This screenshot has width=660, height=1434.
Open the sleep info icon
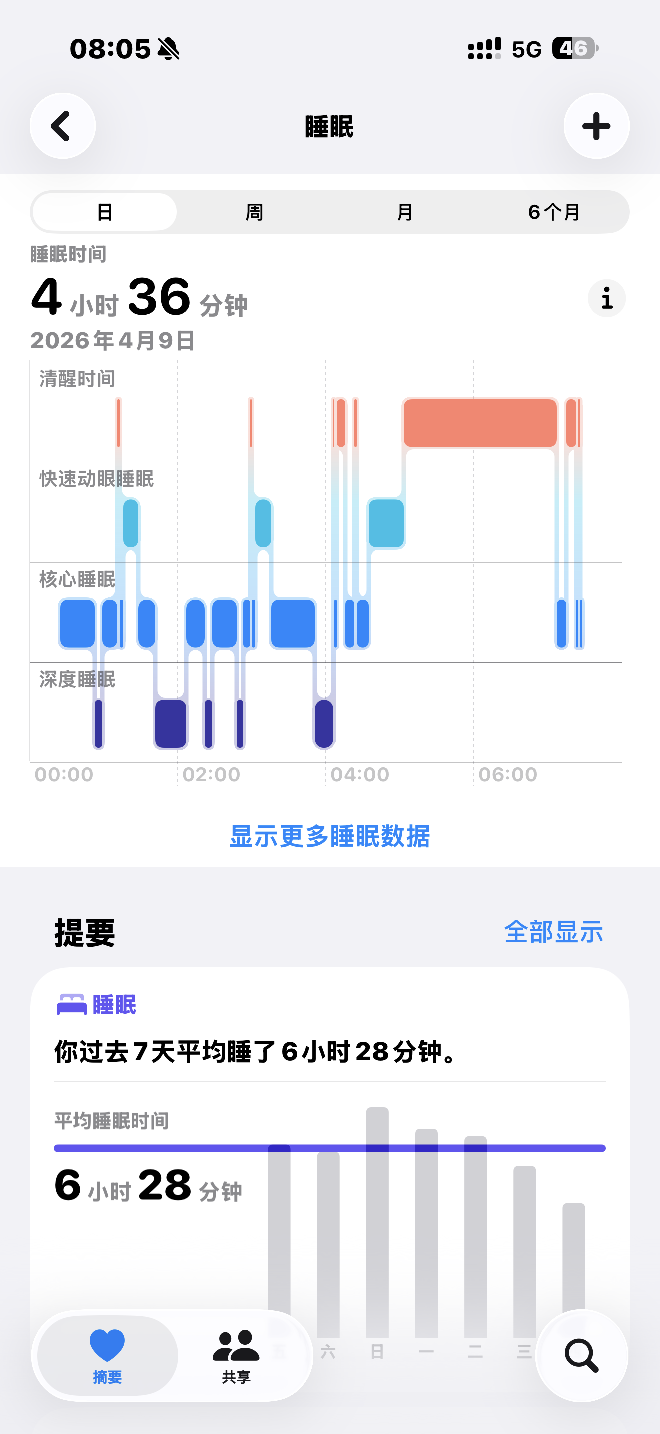point(606,298)
